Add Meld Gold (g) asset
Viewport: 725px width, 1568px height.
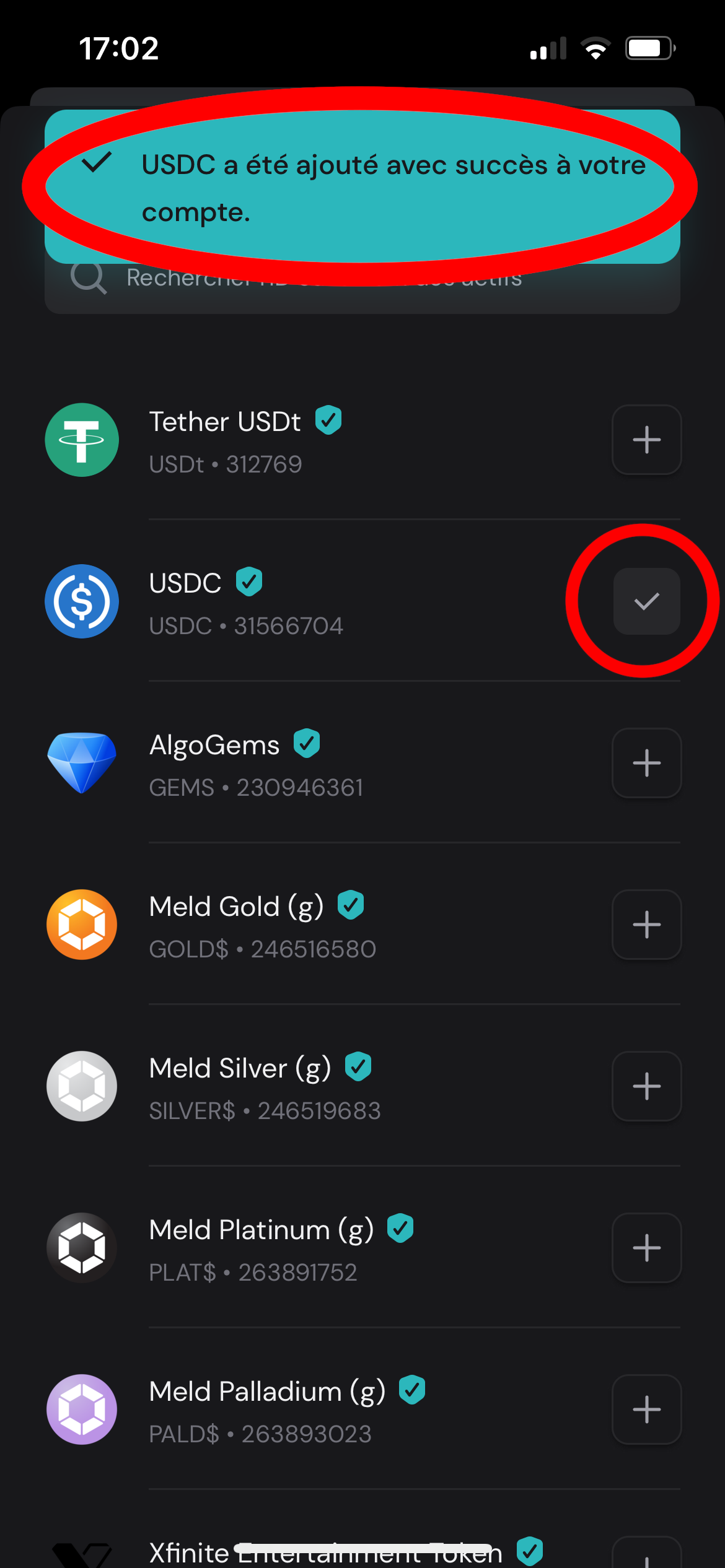click(x=646, y=925)
